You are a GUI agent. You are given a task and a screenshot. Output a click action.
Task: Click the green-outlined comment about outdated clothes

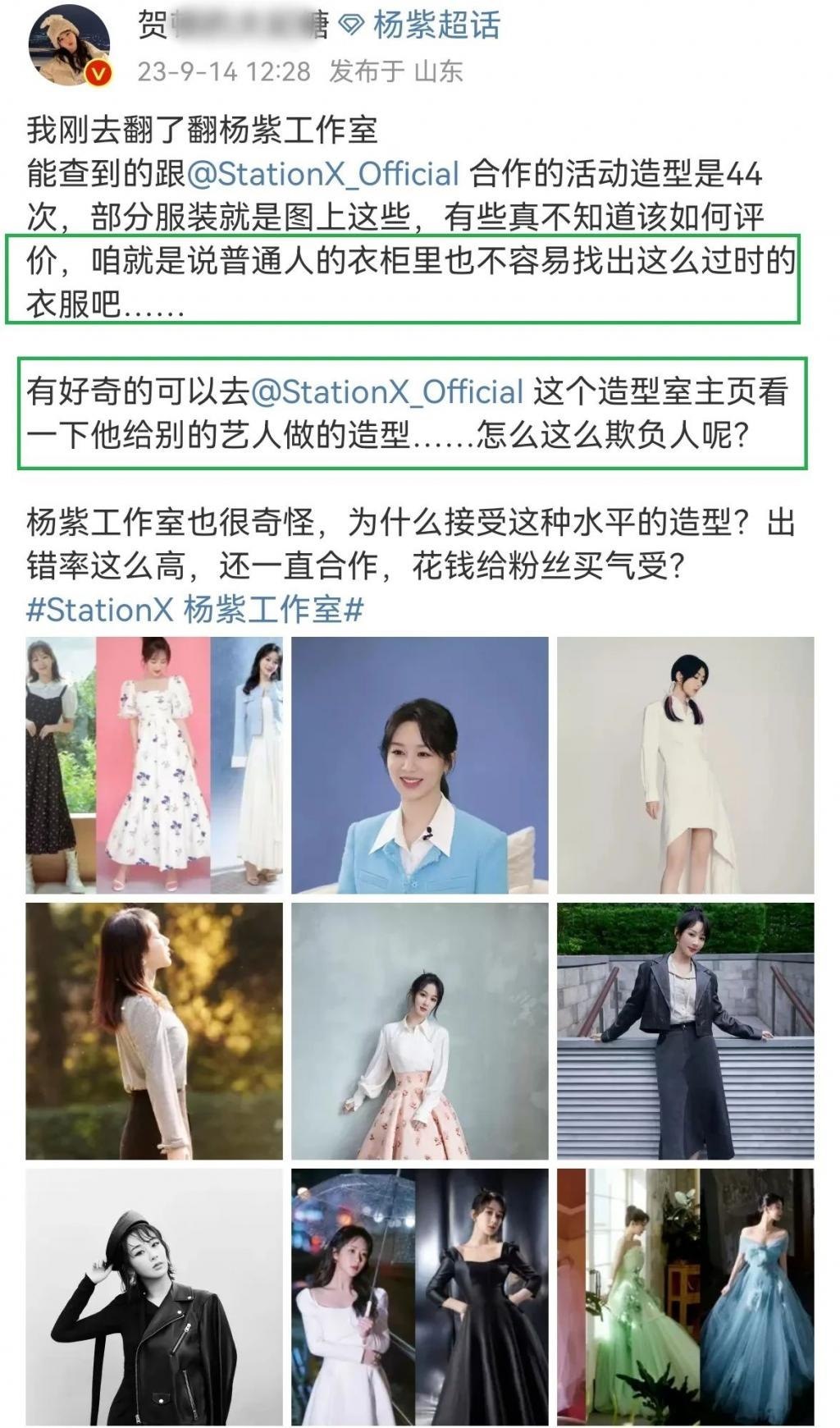click(x=410, y=279)
